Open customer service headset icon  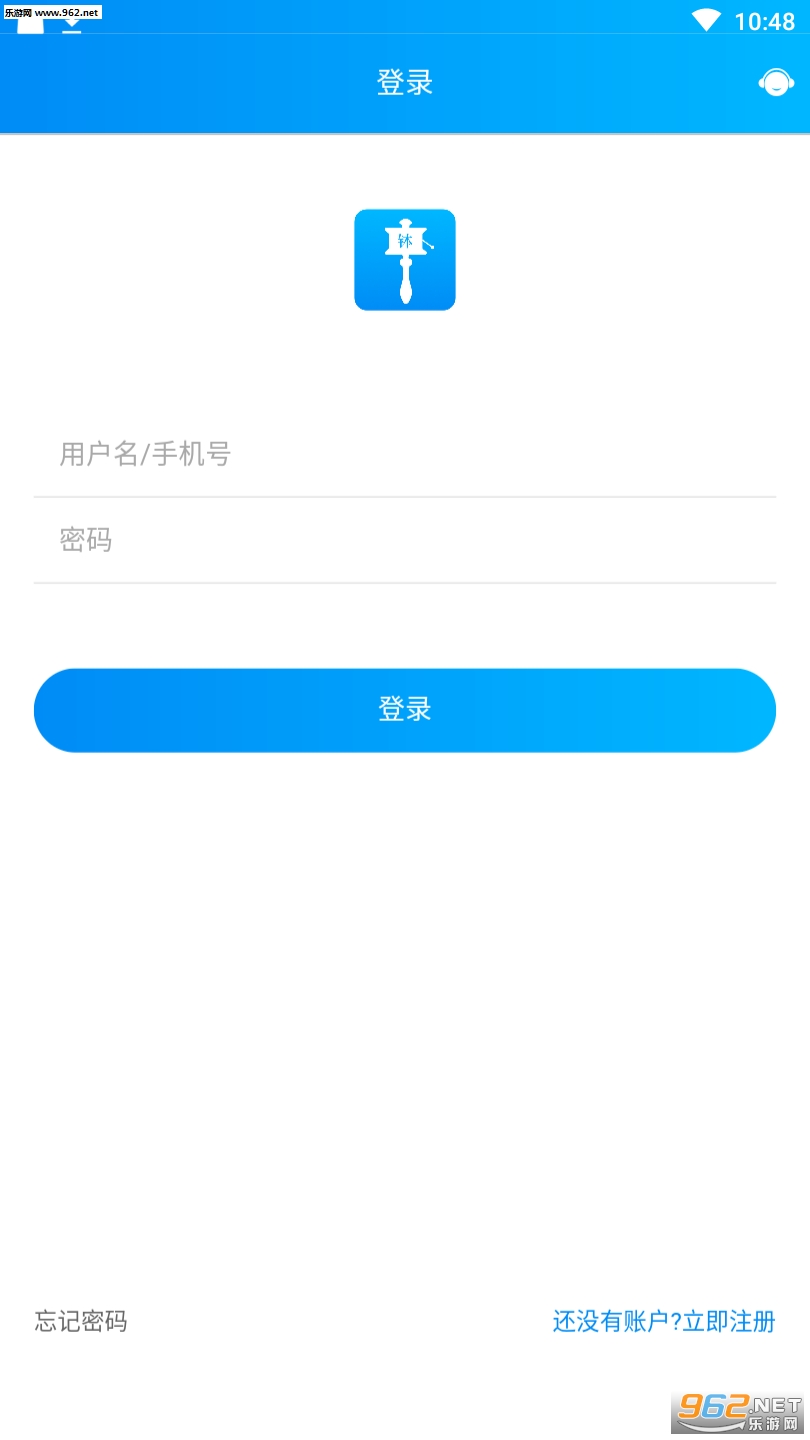point(775,82)
